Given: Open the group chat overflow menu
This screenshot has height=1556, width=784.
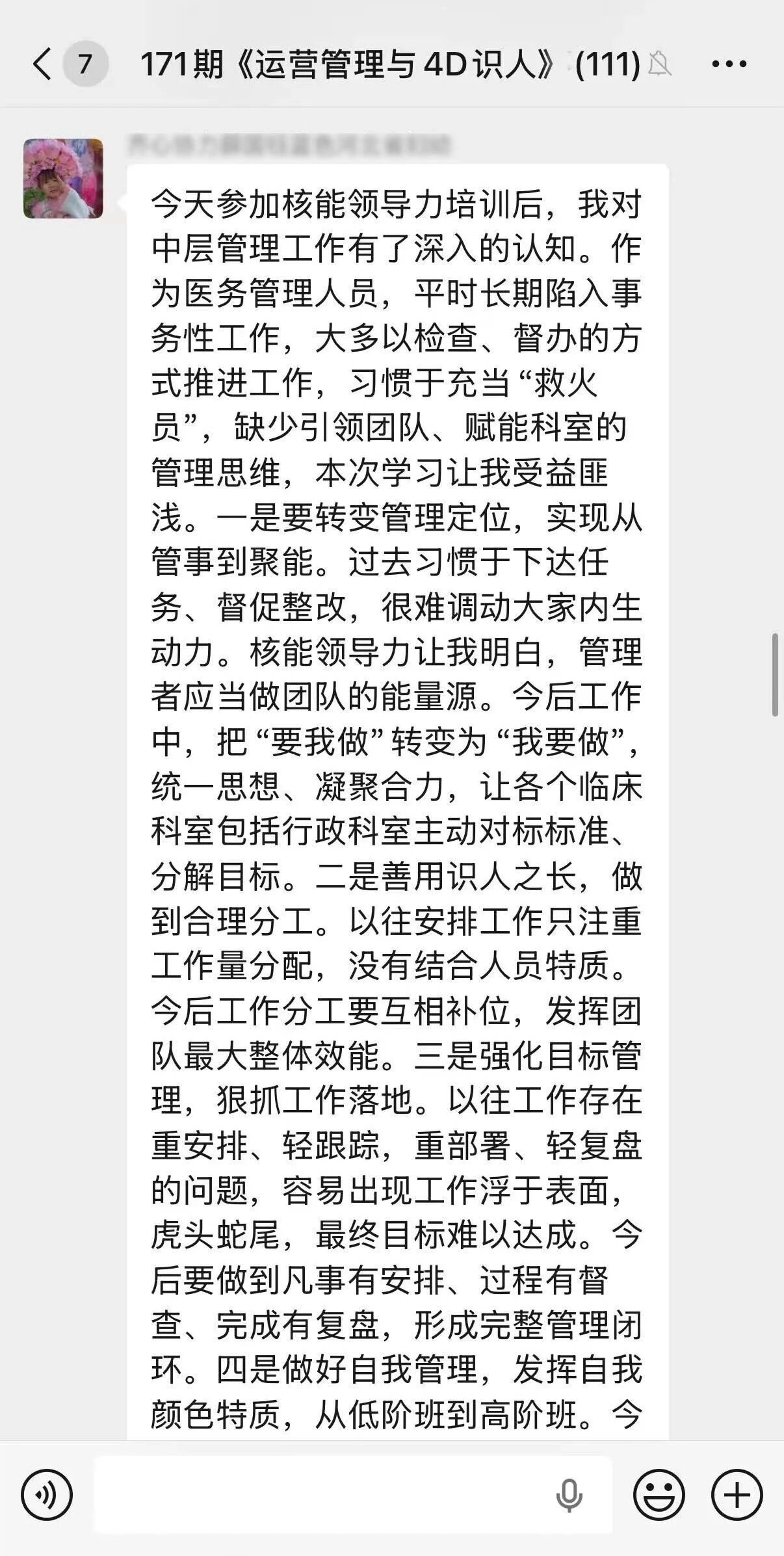Looking at the screenshot, I should (729, 64).
